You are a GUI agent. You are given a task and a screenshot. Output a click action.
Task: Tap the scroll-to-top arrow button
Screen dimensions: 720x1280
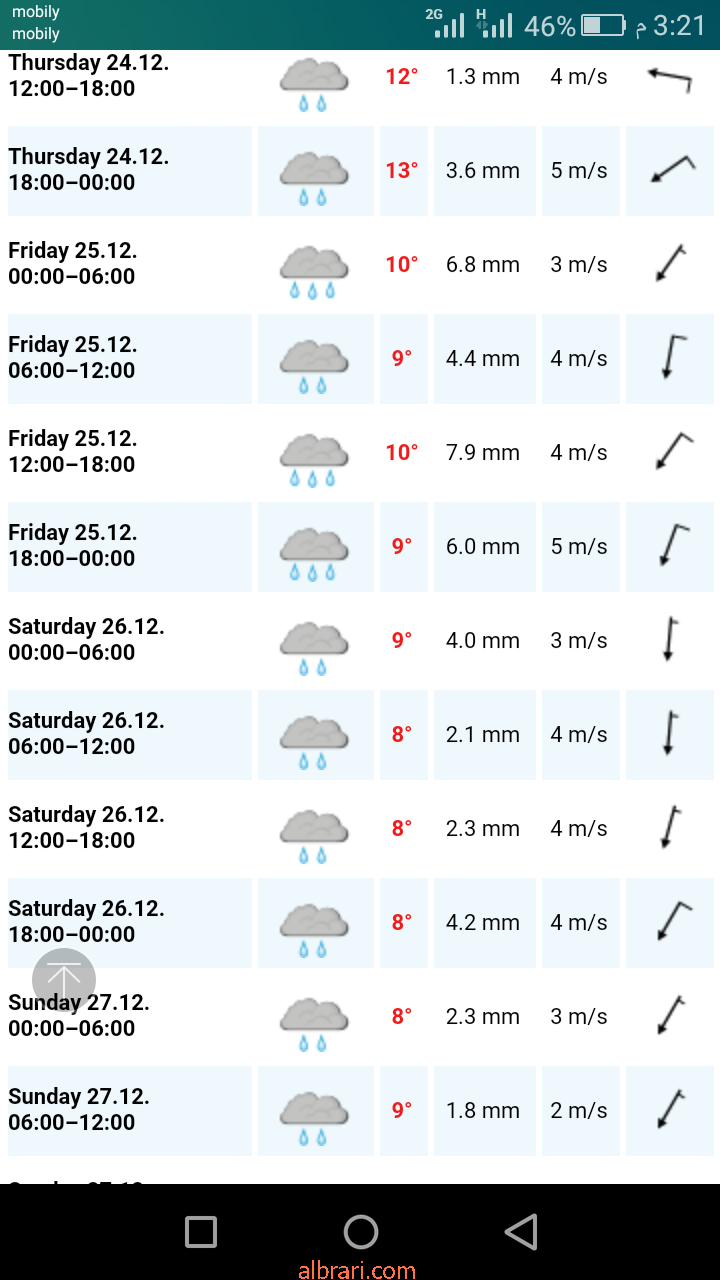point(64,980)
